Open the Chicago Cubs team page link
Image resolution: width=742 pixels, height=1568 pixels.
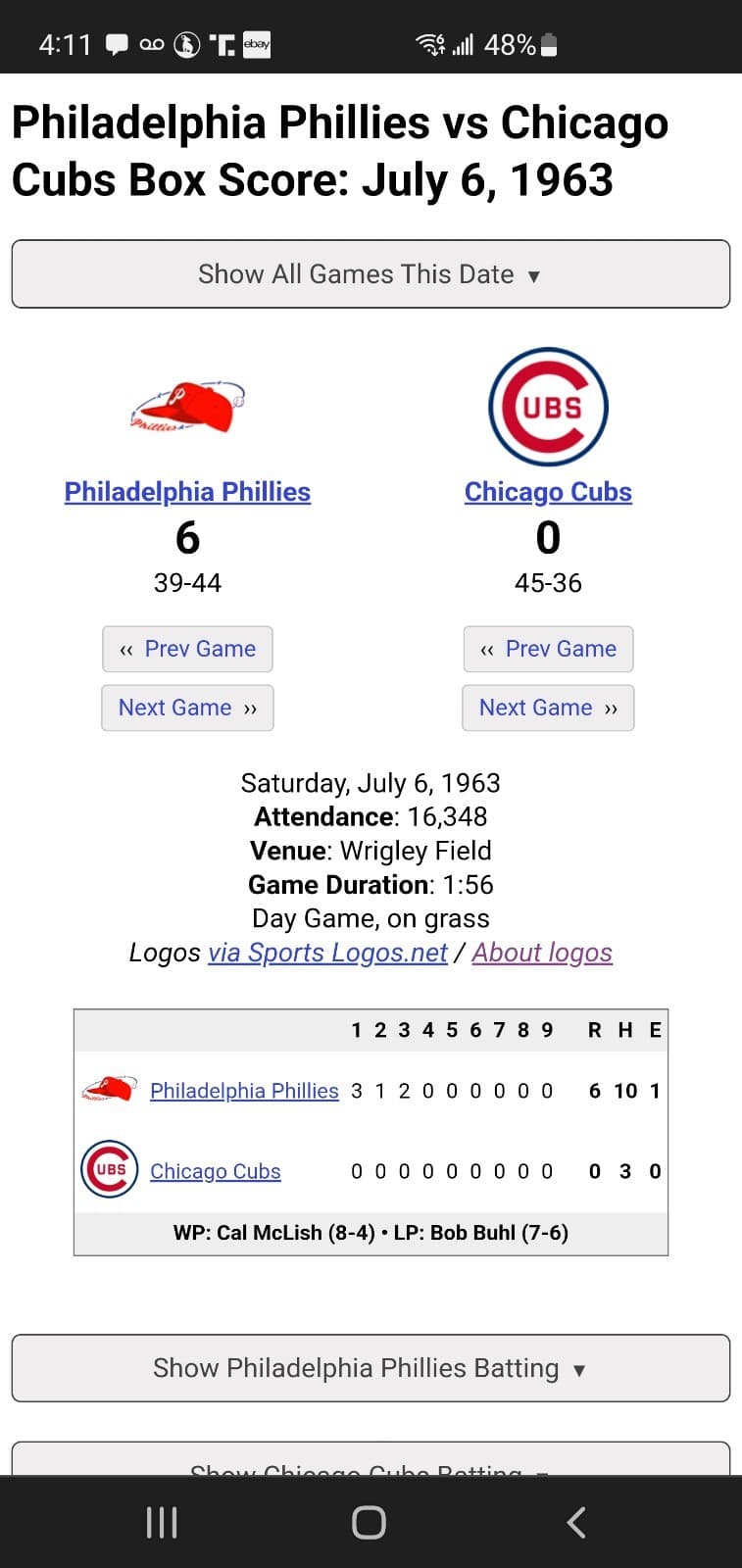tap(548, 491)
